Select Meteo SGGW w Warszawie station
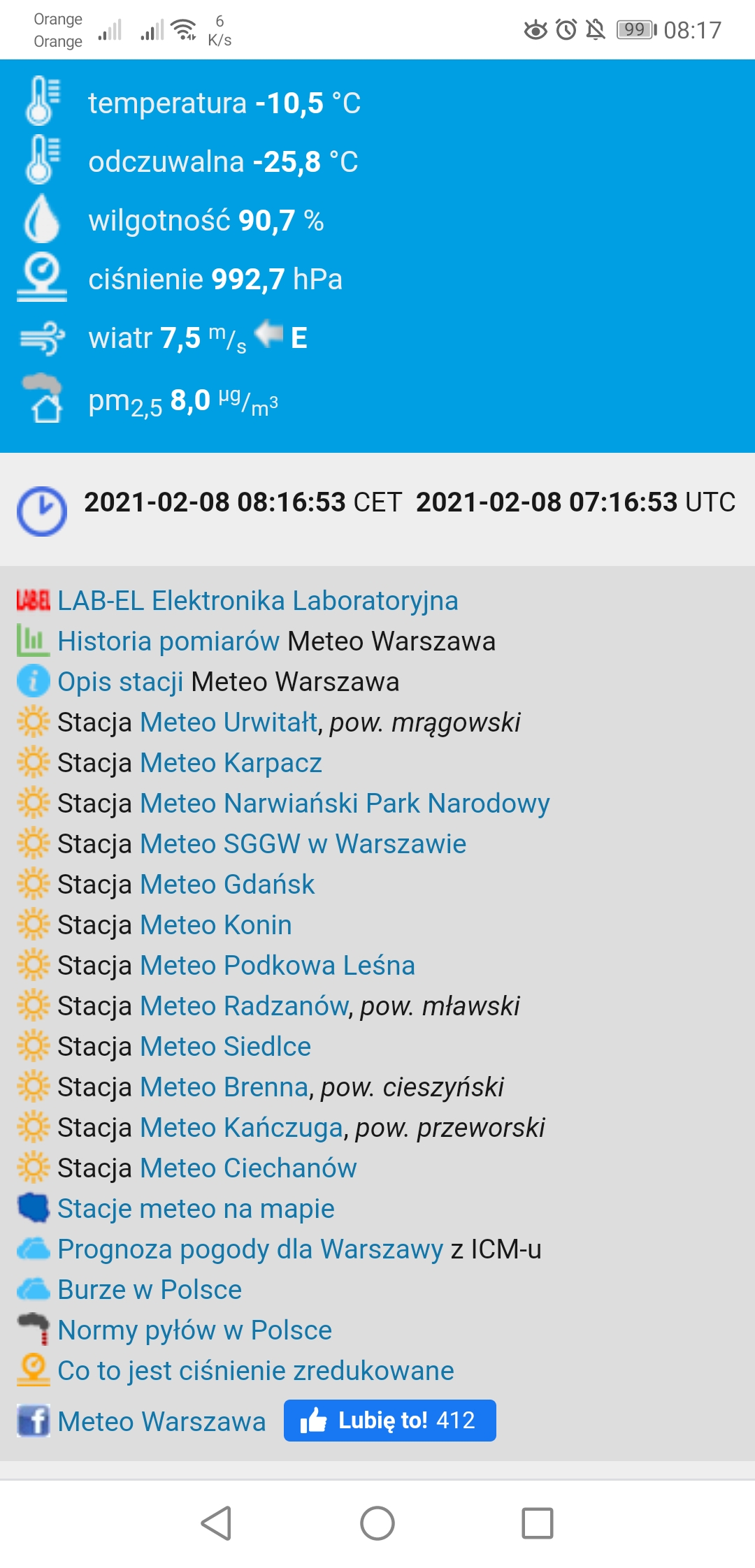 (x=303, y=844)
